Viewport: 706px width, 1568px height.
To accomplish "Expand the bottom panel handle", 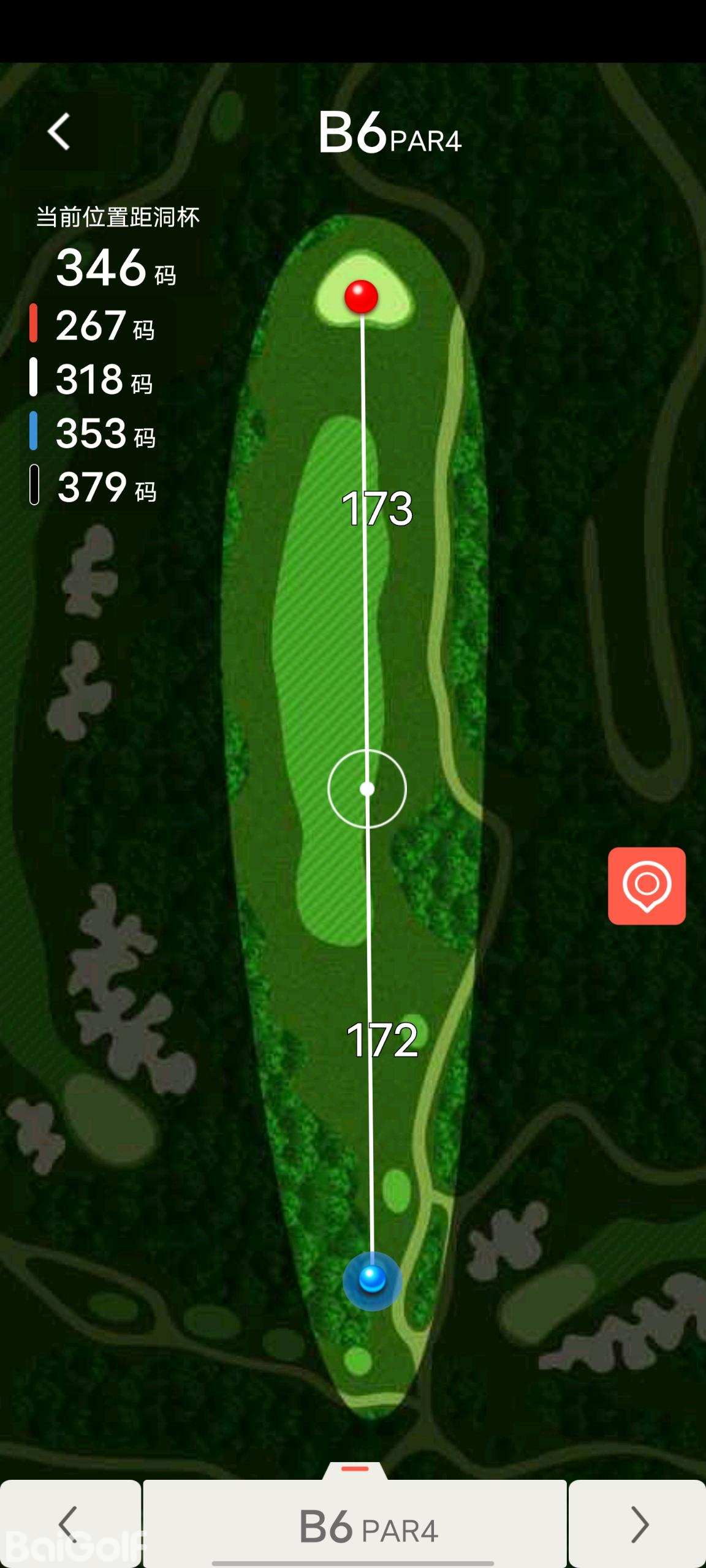I will [355, 1470].
